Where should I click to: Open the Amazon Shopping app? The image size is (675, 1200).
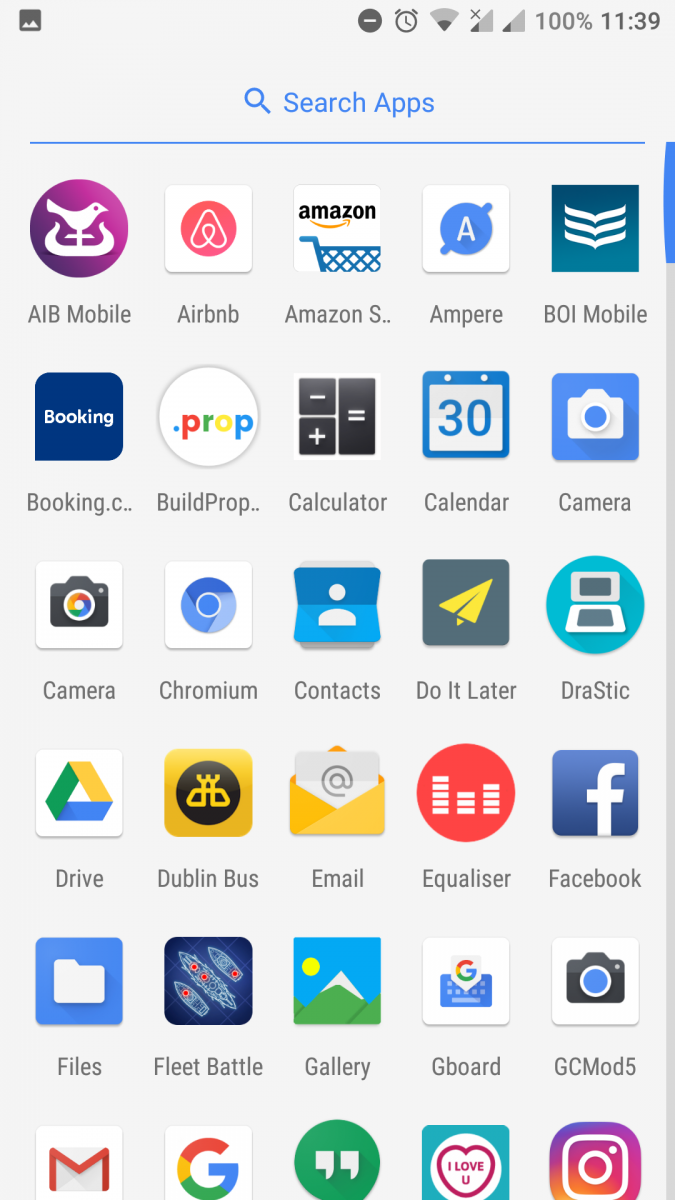coord(337,229)
